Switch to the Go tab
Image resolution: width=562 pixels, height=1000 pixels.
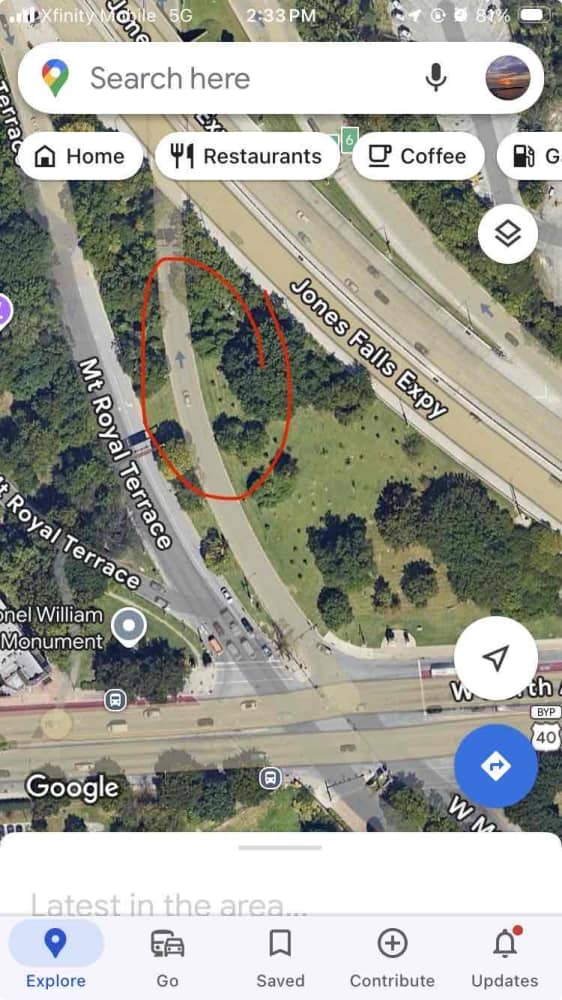click(167, 959)
